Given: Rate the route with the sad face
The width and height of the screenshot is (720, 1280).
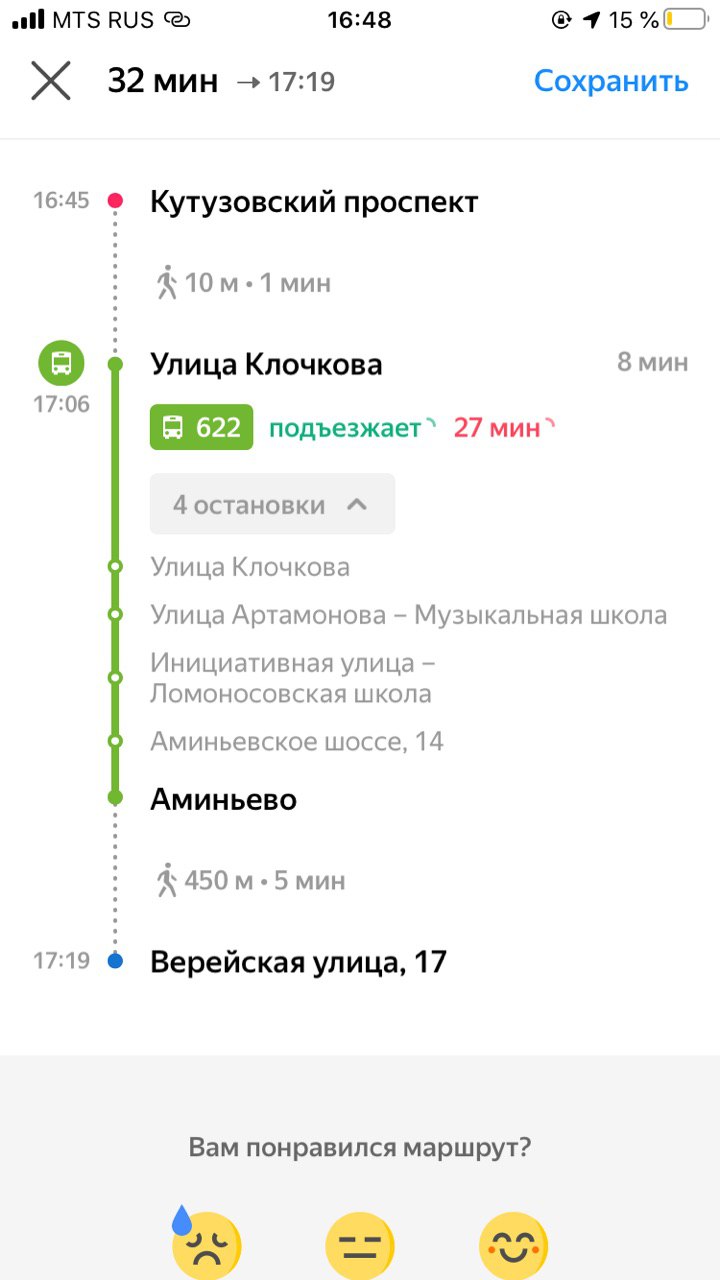Looking at the screenshot, I should click(206, 1245).
